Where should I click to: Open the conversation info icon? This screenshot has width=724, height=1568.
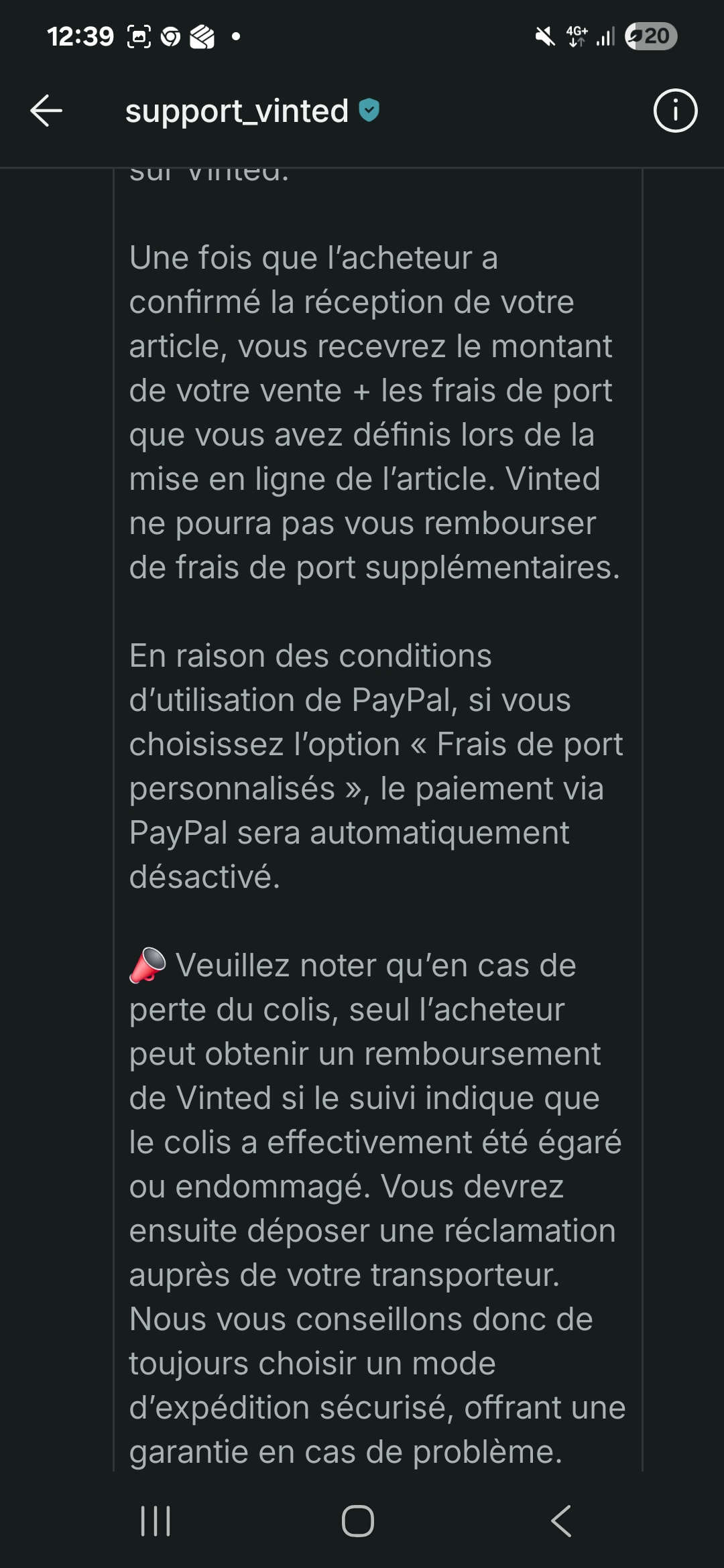pyautogui.click(x=675, y=111)
